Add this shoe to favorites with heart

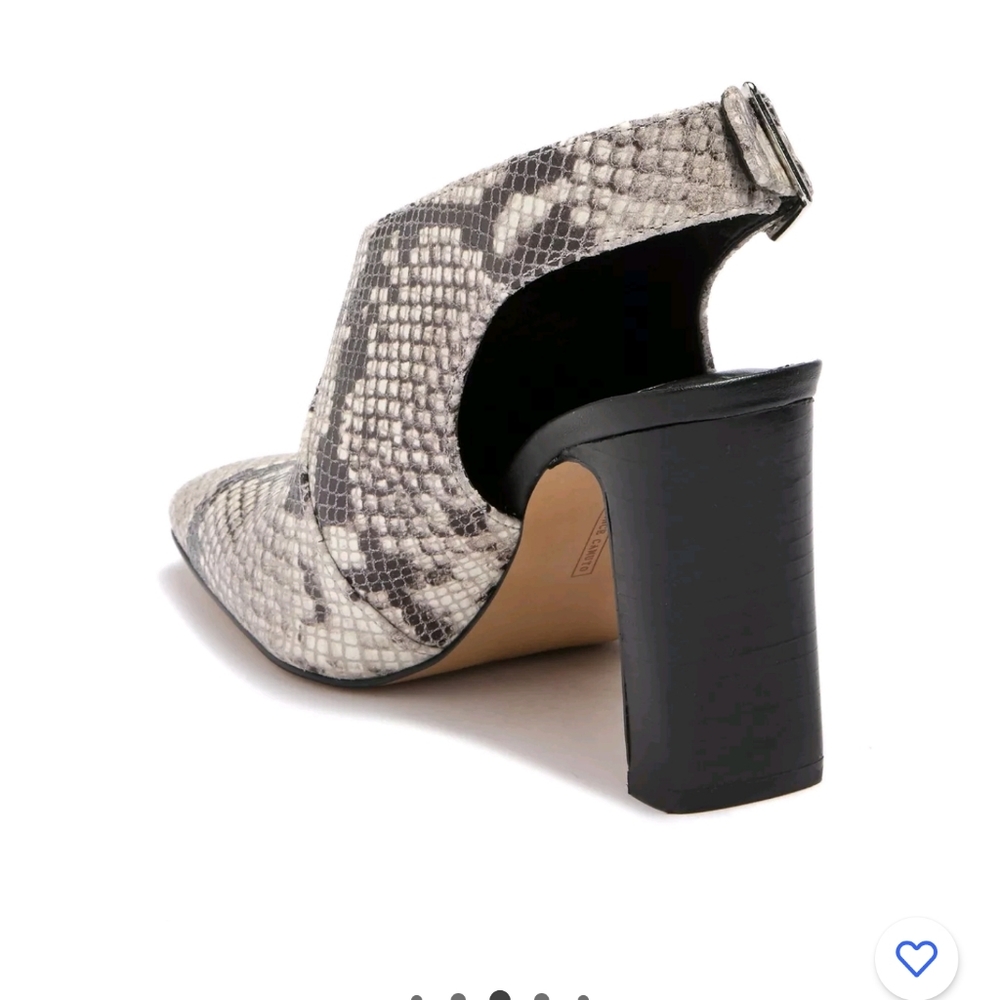916,958
